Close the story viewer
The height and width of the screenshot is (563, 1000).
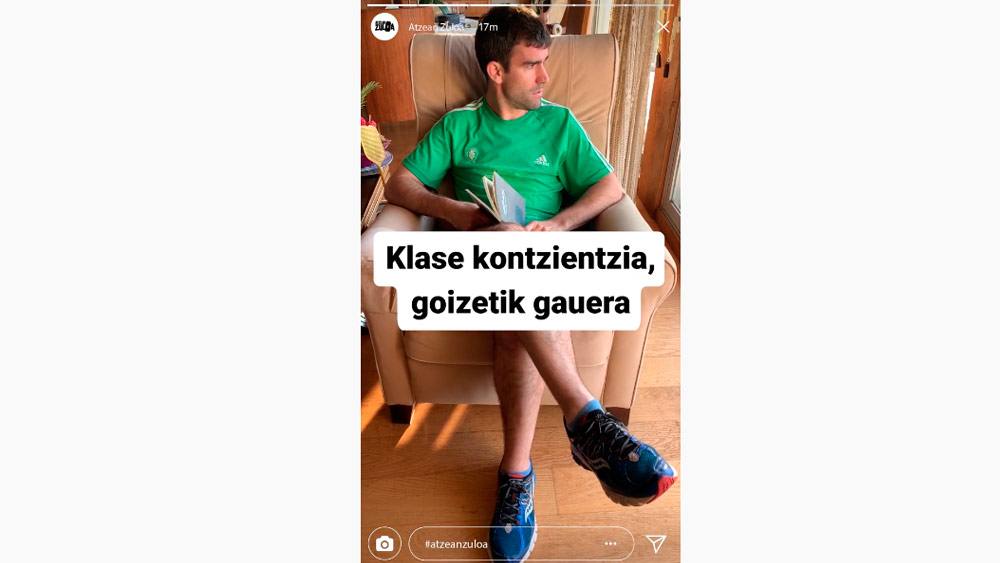pyautogui.click(x=662, y=27)
